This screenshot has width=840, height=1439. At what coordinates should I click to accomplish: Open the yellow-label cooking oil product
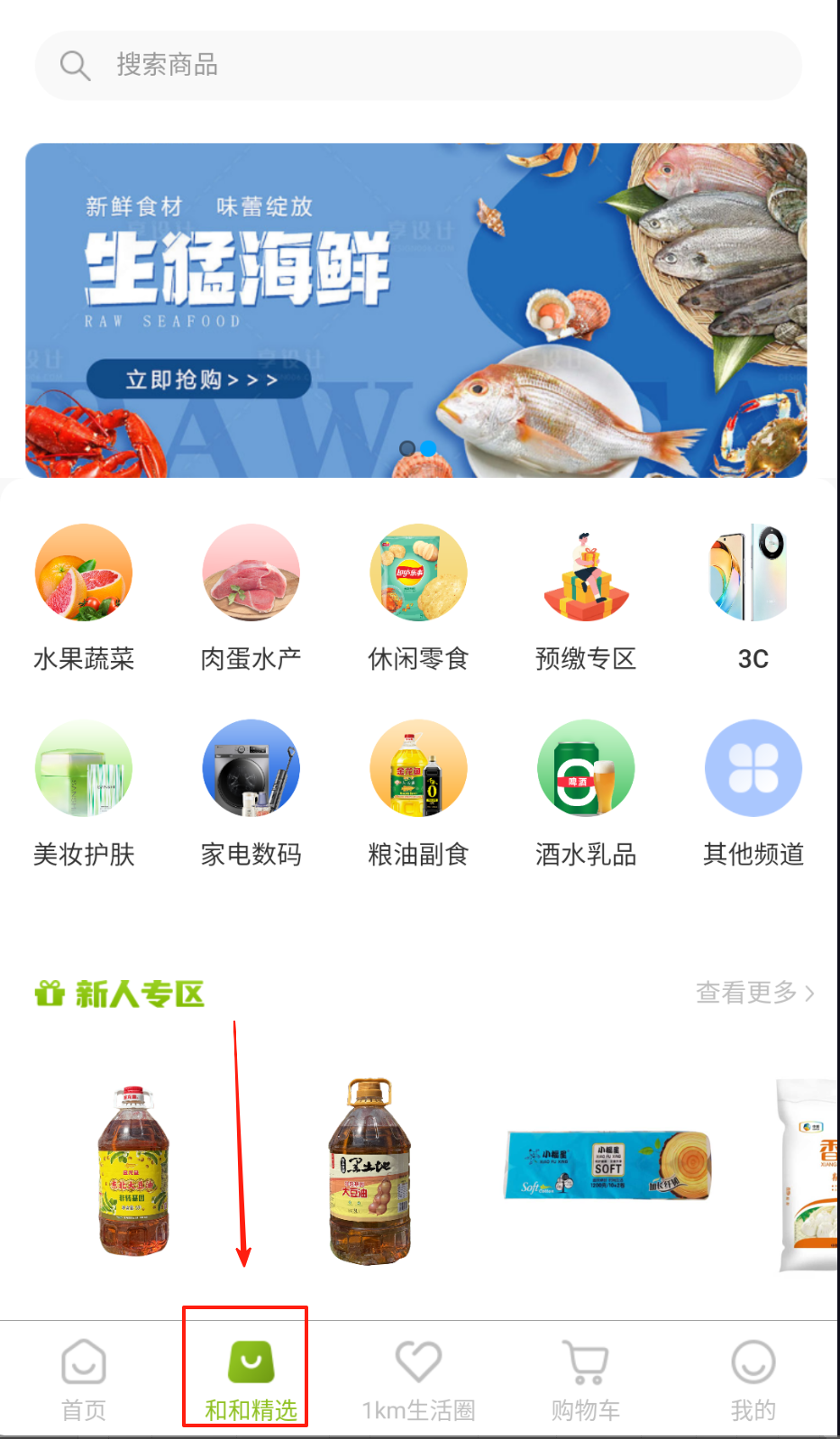pos(133,1172)
